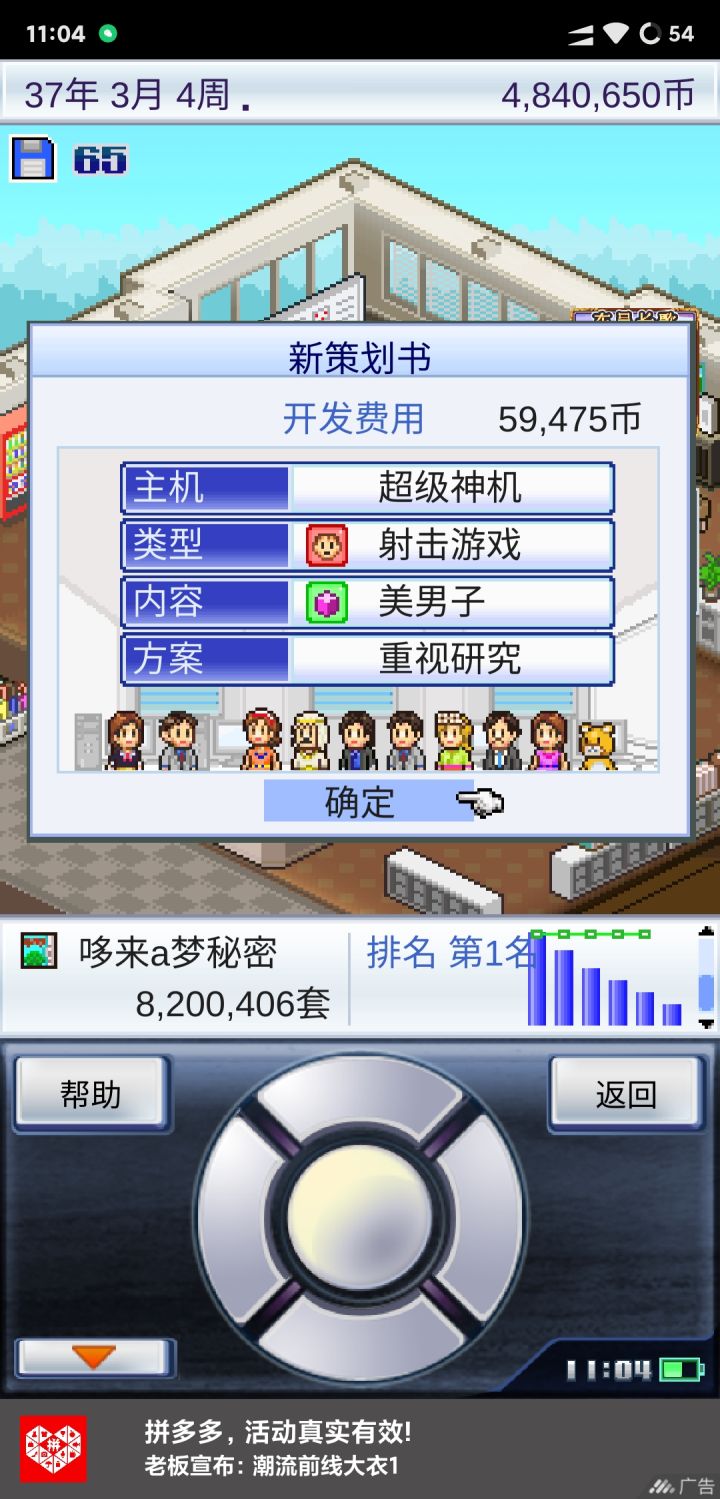Click the blonde bride staff sprite
Screen dimensions: 720x1499
(307, 738)
